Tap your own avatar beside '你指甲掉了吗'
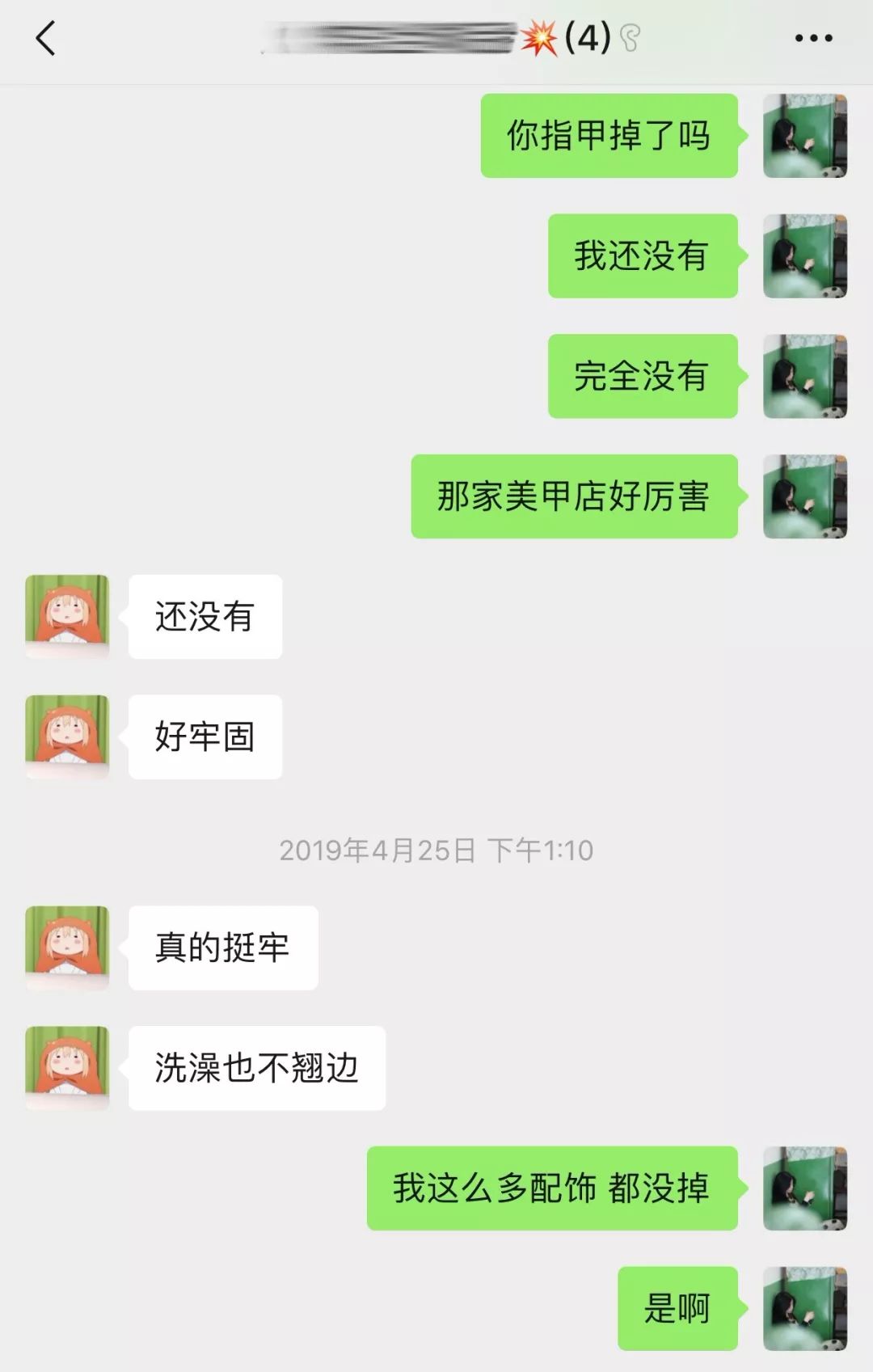 coord(804,136)
